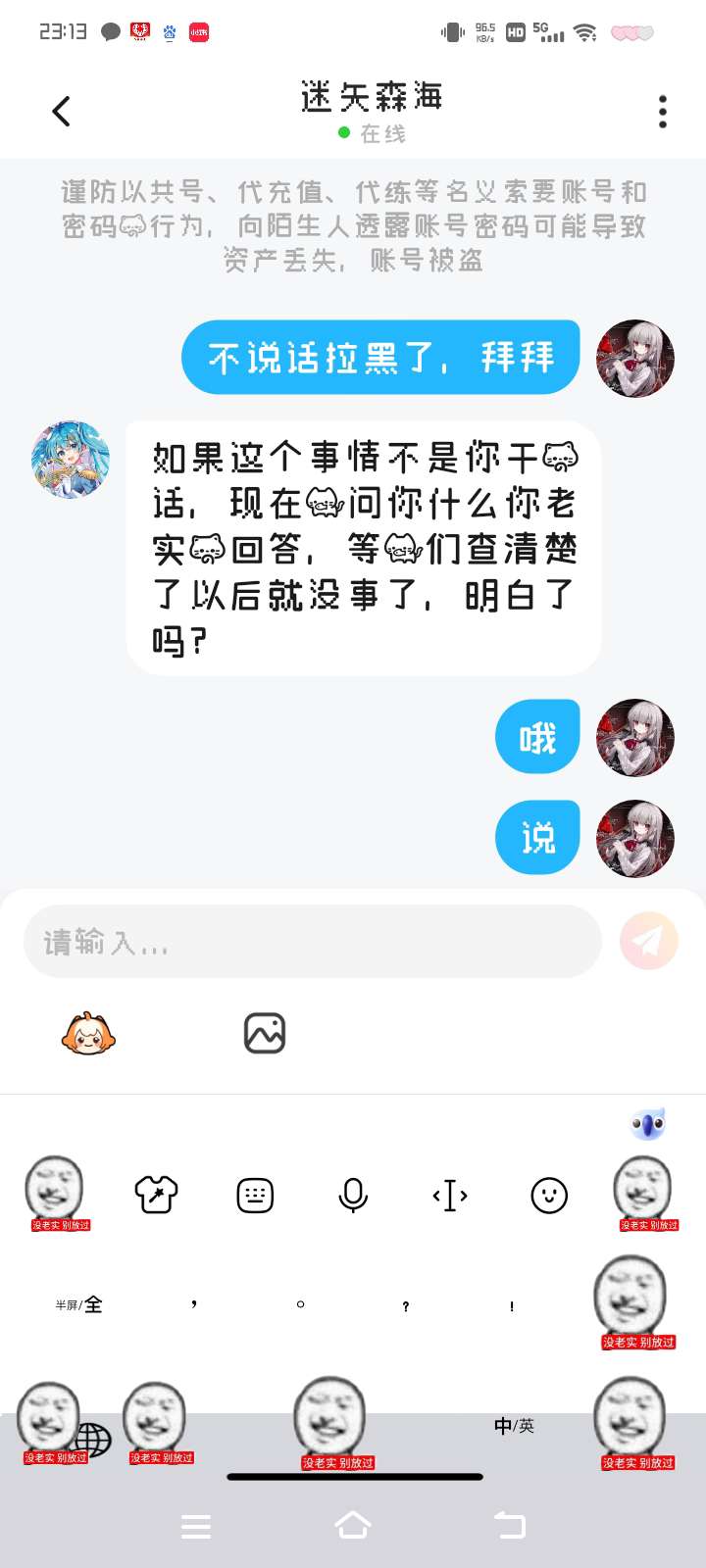Open the keyboard smiley emoji panel
This screenshot has width=706, height=1568.
(x=549, y=1196)
